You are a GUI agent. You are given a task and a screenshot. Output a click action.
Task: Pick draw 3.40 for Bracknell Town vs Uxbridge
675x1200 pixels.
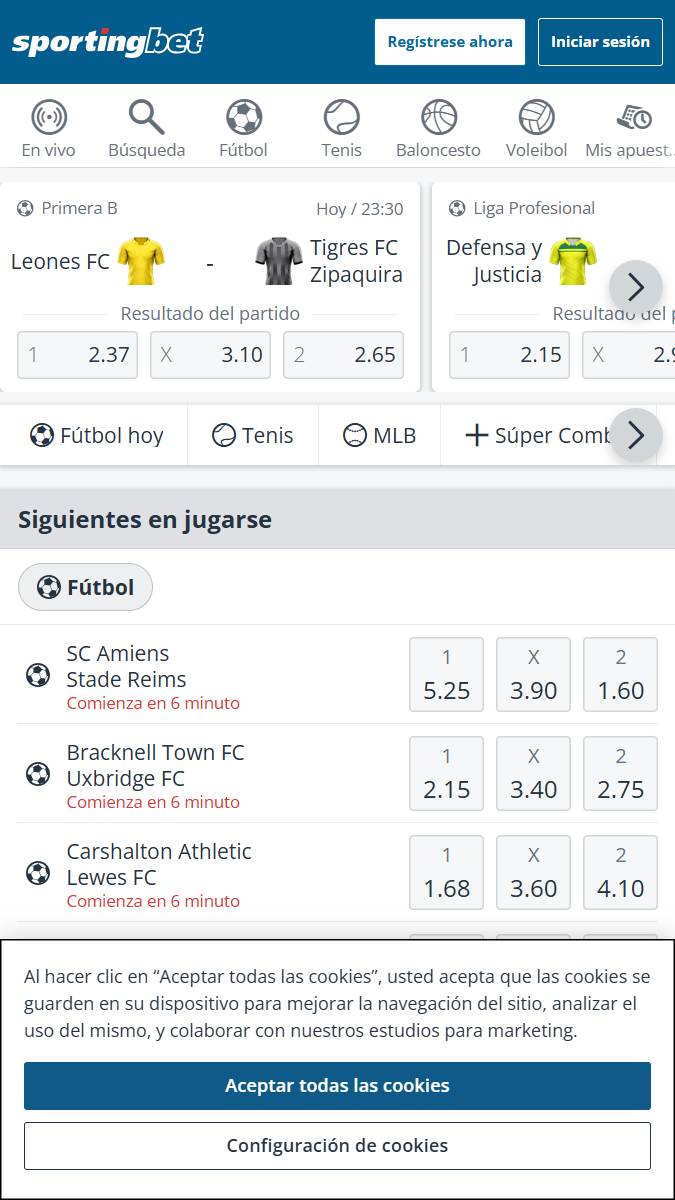[533, 774]
